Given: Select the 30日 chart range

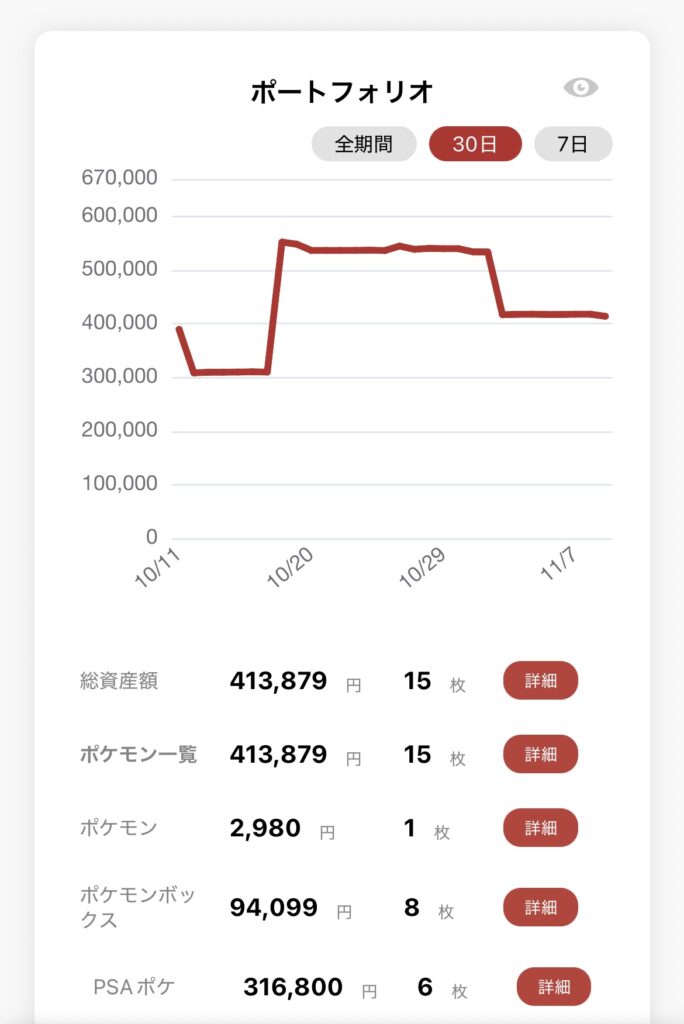Looking at the screenshot, I should (475, 144).
